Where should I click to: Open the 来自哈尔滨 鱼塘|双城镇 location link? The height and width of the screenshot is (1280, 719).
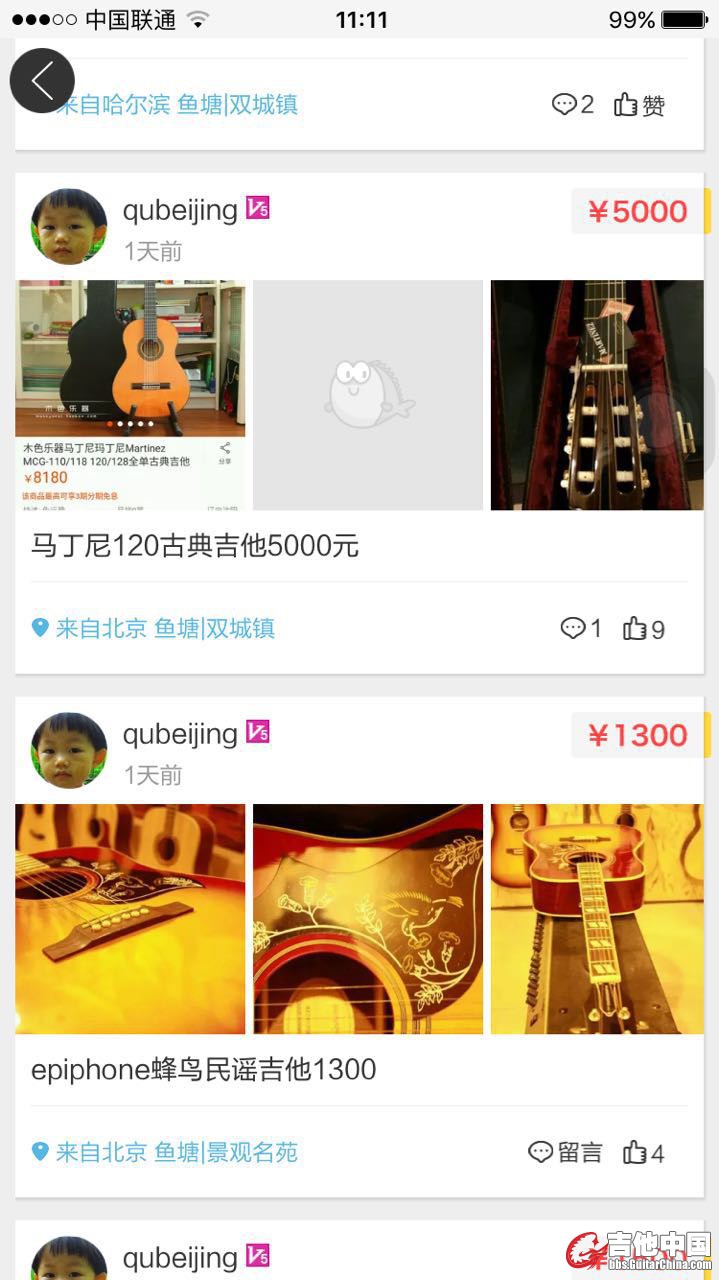click(x=177, y=105)
